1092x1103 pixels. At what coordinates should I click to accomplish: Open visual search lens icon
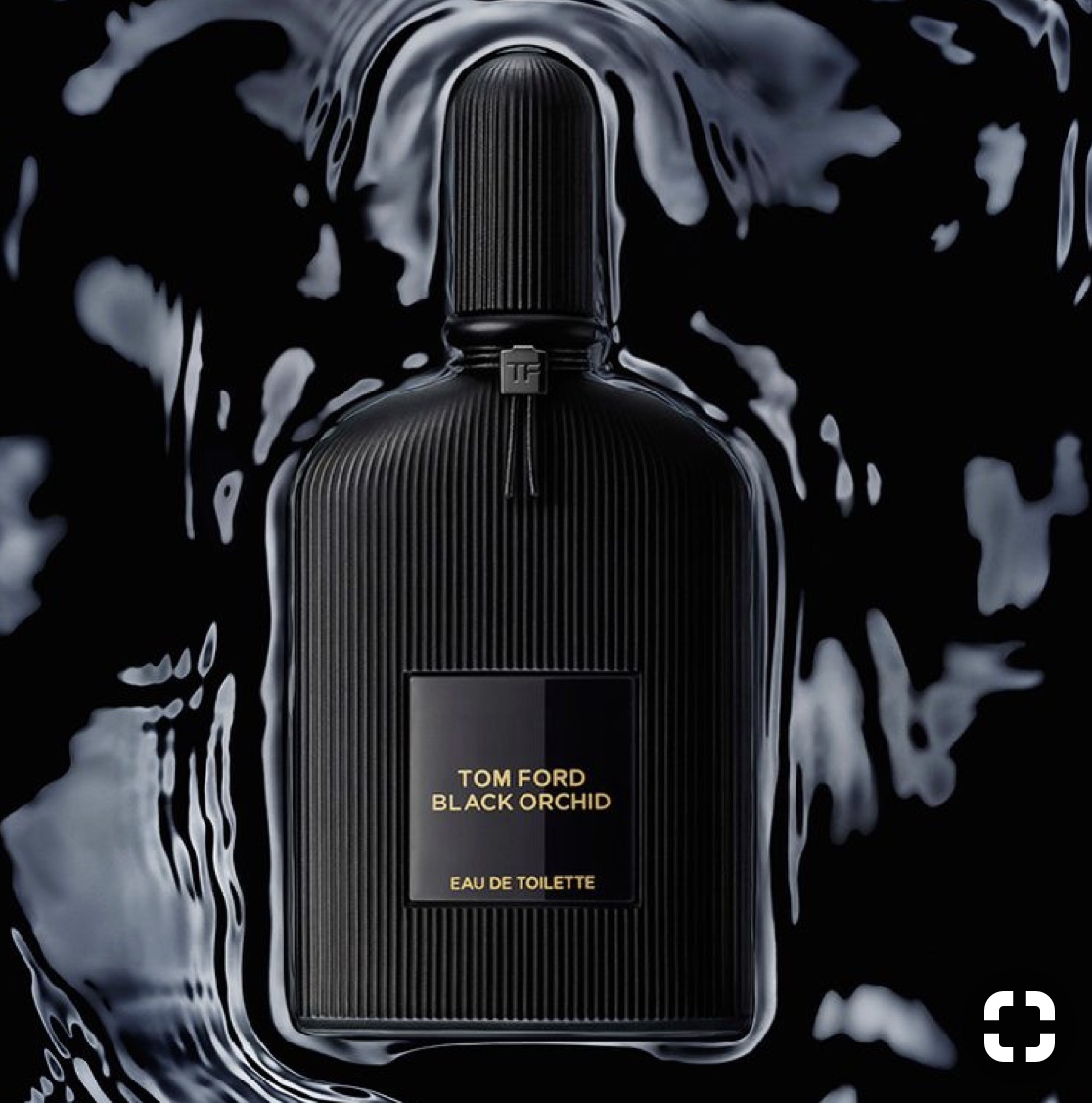1019,1026
